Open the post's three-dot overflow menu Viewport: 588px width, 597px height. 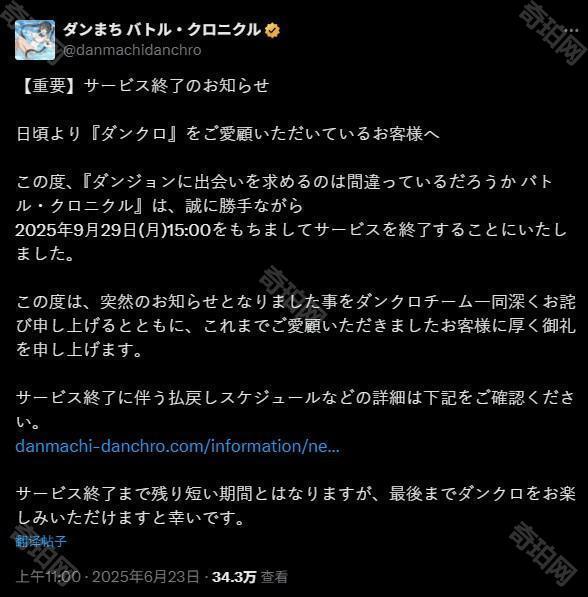tap(570, 30)
